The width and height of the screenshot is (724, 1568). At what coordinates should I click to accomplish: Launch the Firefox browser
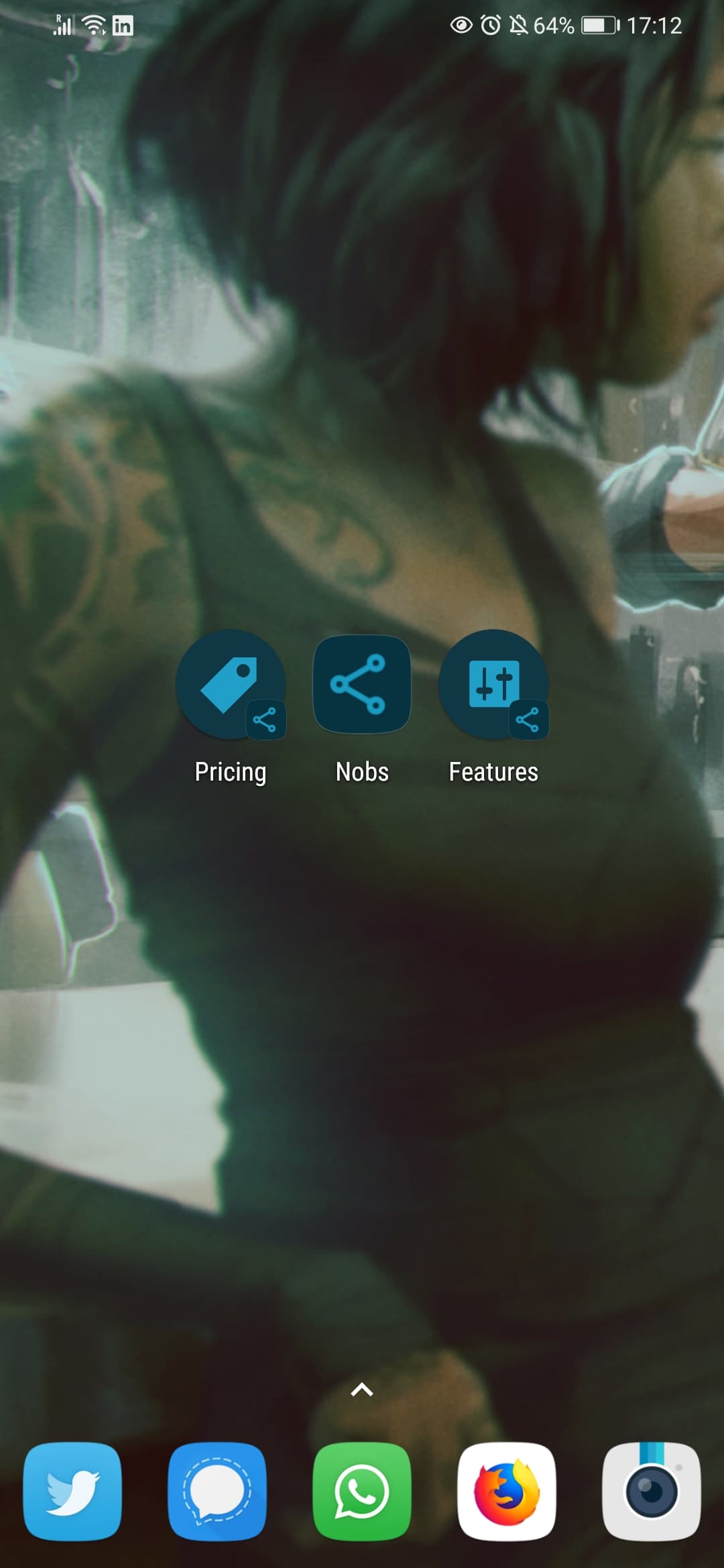507,1492
